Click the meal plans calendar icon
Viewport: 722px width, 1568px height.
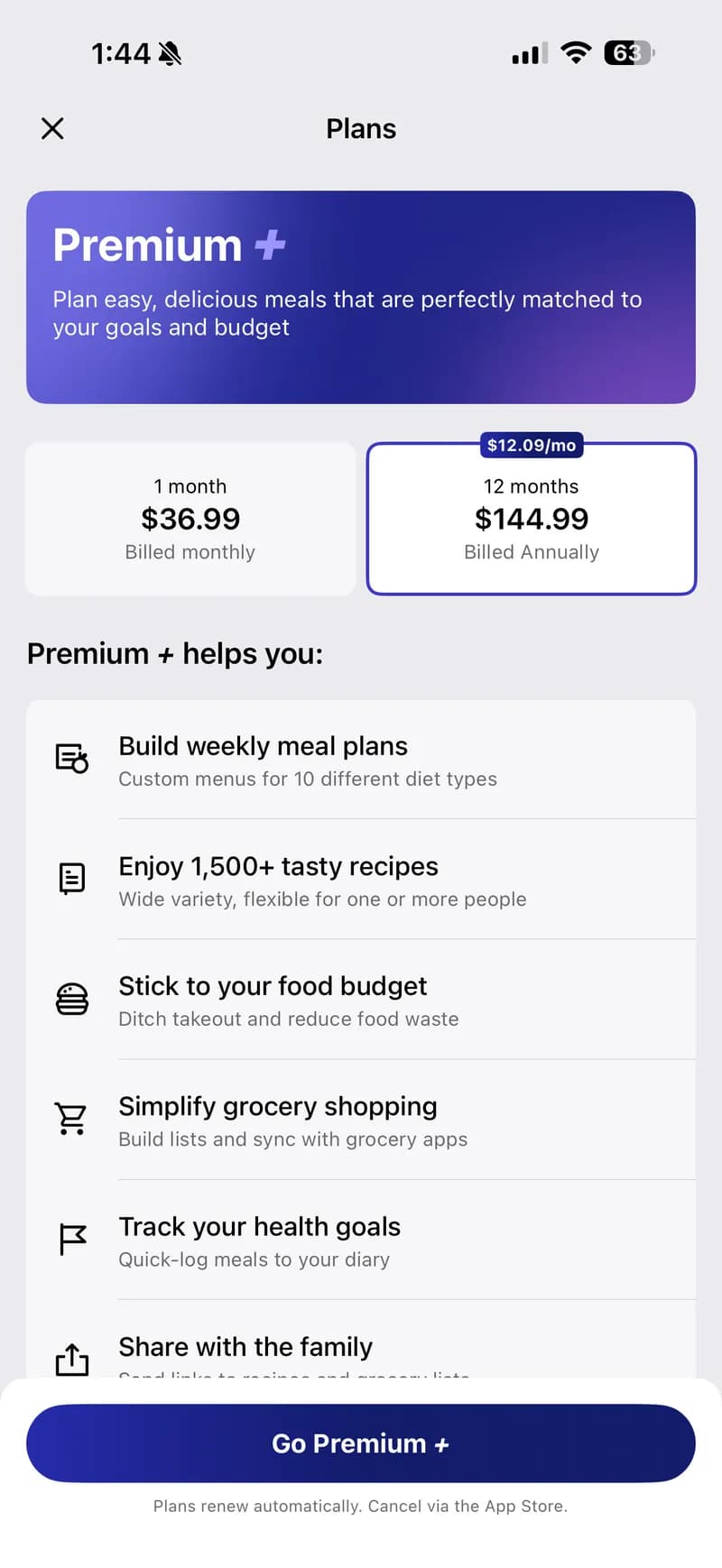tap(71, 759)
